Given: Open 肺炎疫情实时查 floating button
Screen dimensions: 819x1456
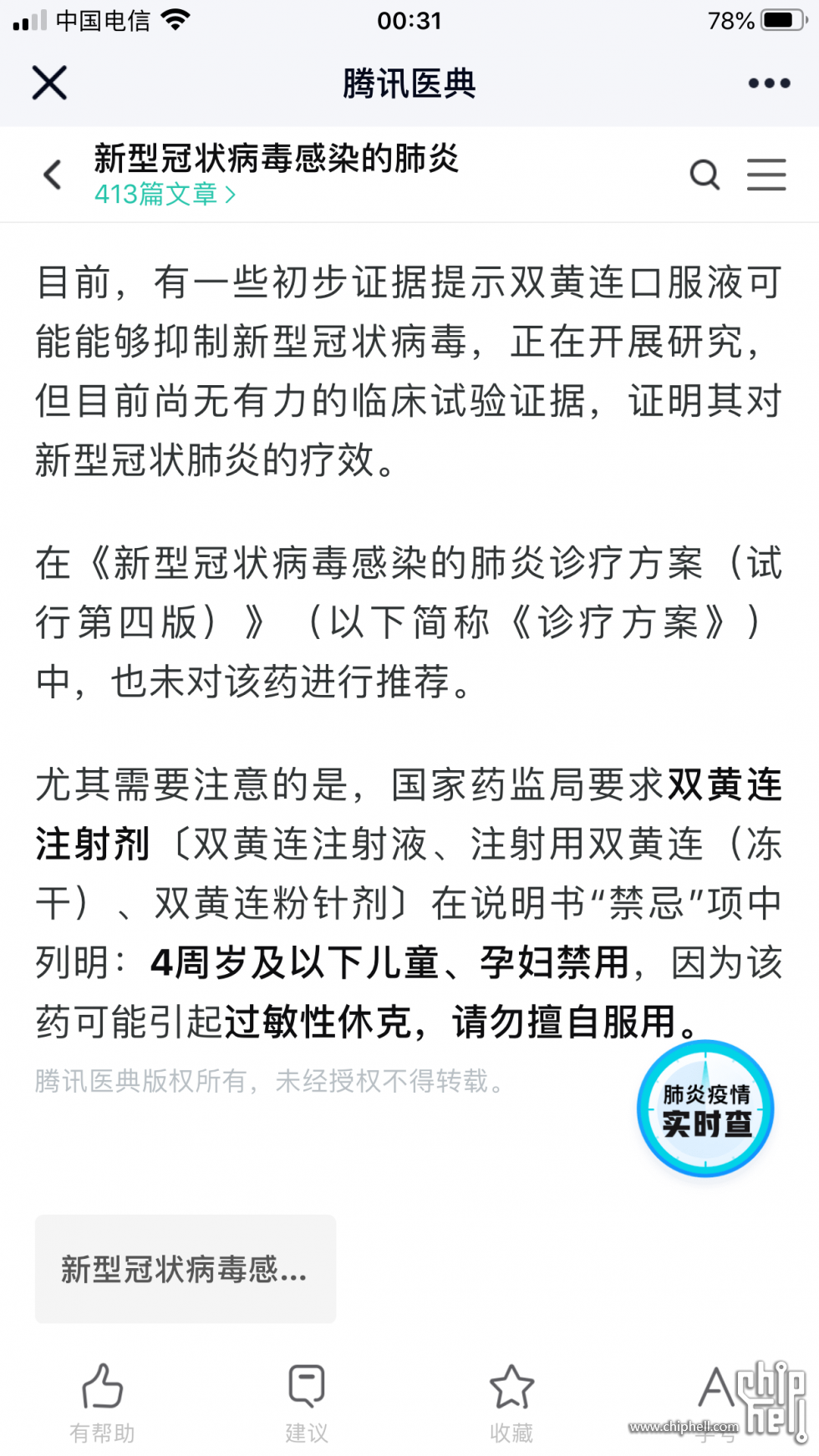Looking at the screenshot, I should pos(705,1108).
